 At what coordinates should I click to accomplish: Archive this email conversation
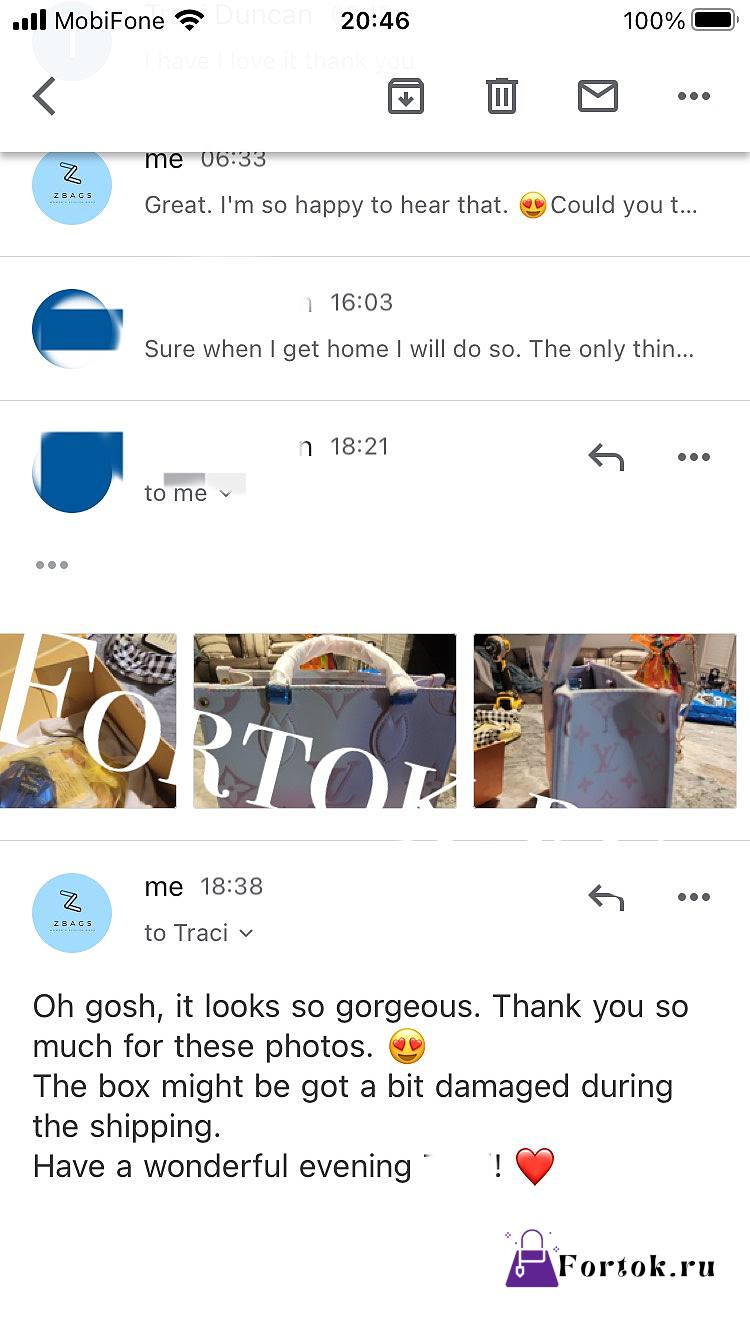coord(406,96)
